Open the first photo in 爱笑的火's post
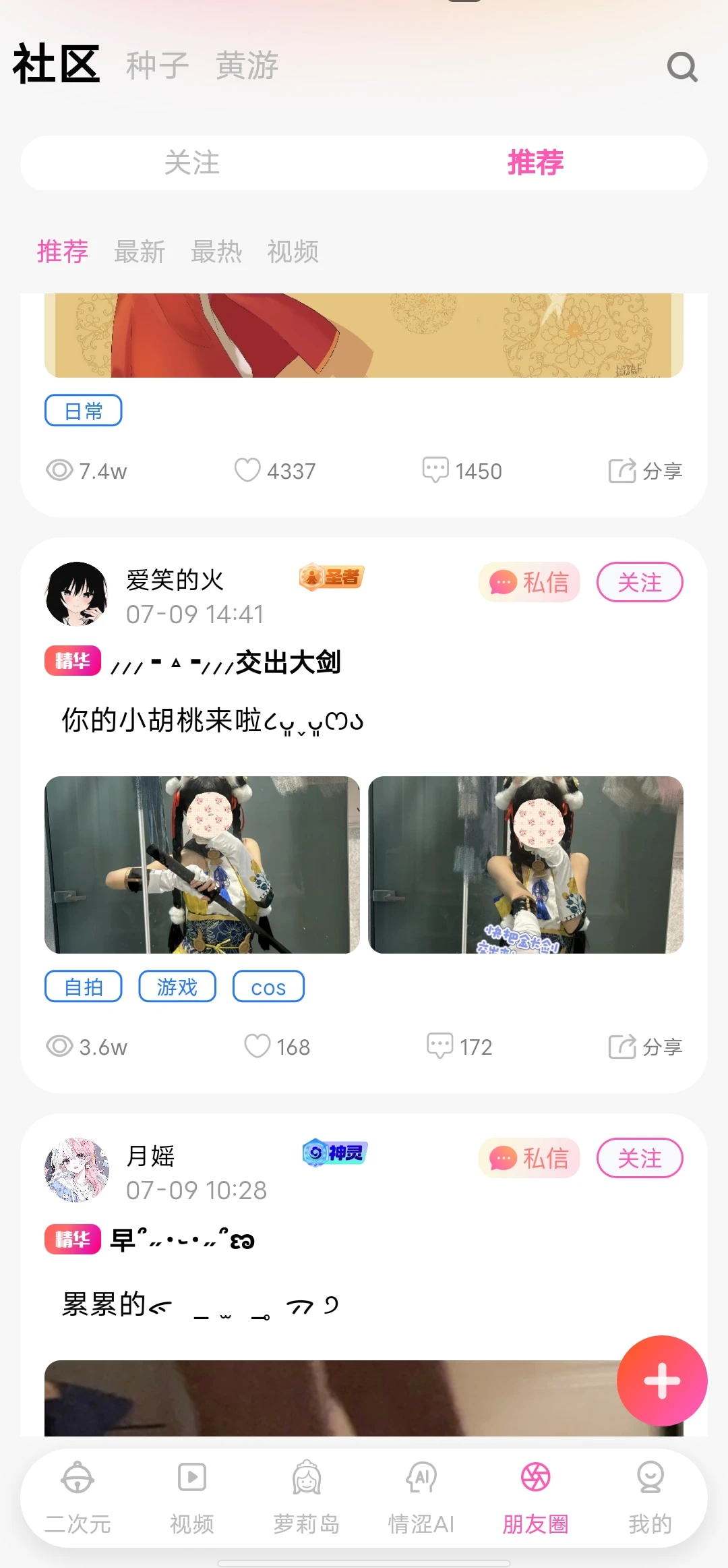This screenshot has height=1568, width=728. pyautogui.click(x=202, y=865)
